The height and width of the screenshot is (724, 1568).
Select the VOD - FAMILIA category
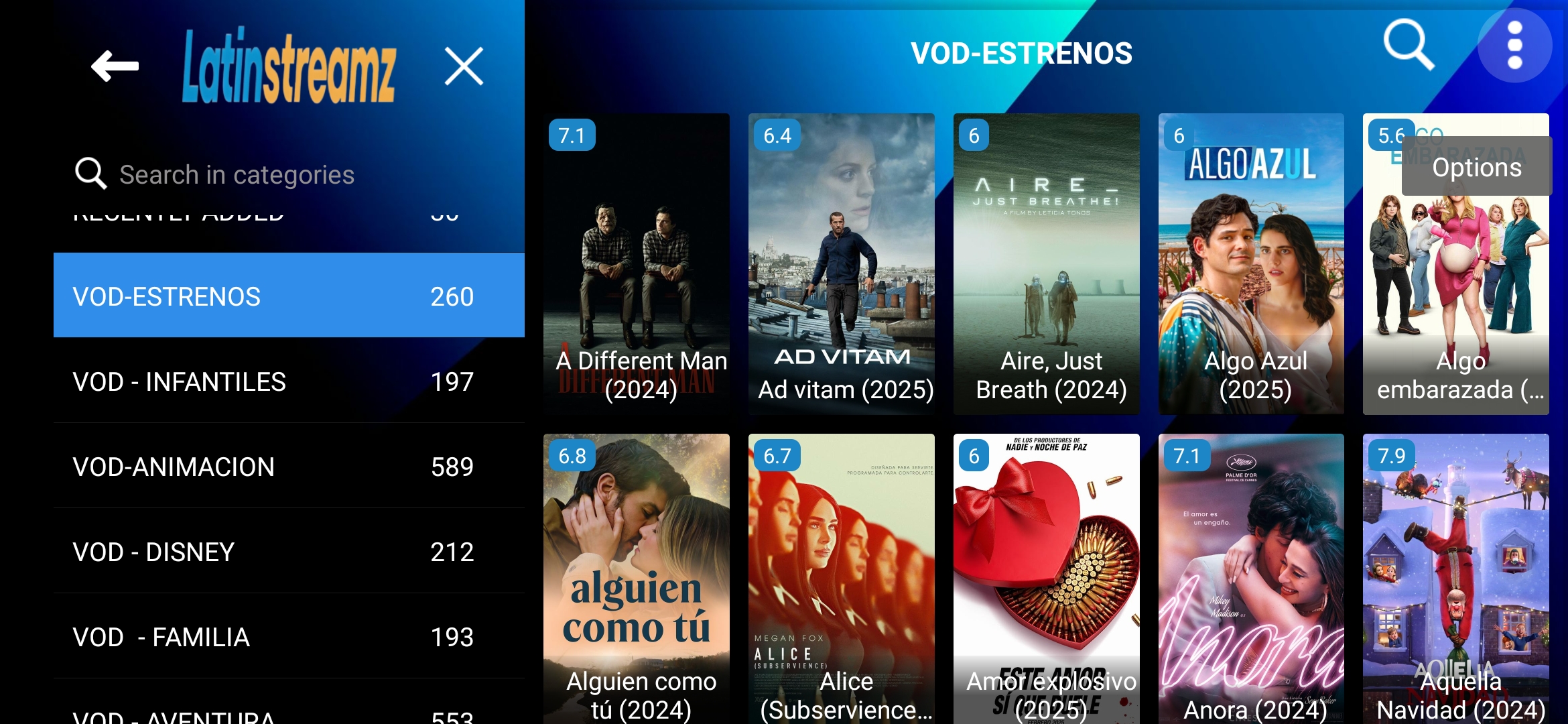pos(289,636)
